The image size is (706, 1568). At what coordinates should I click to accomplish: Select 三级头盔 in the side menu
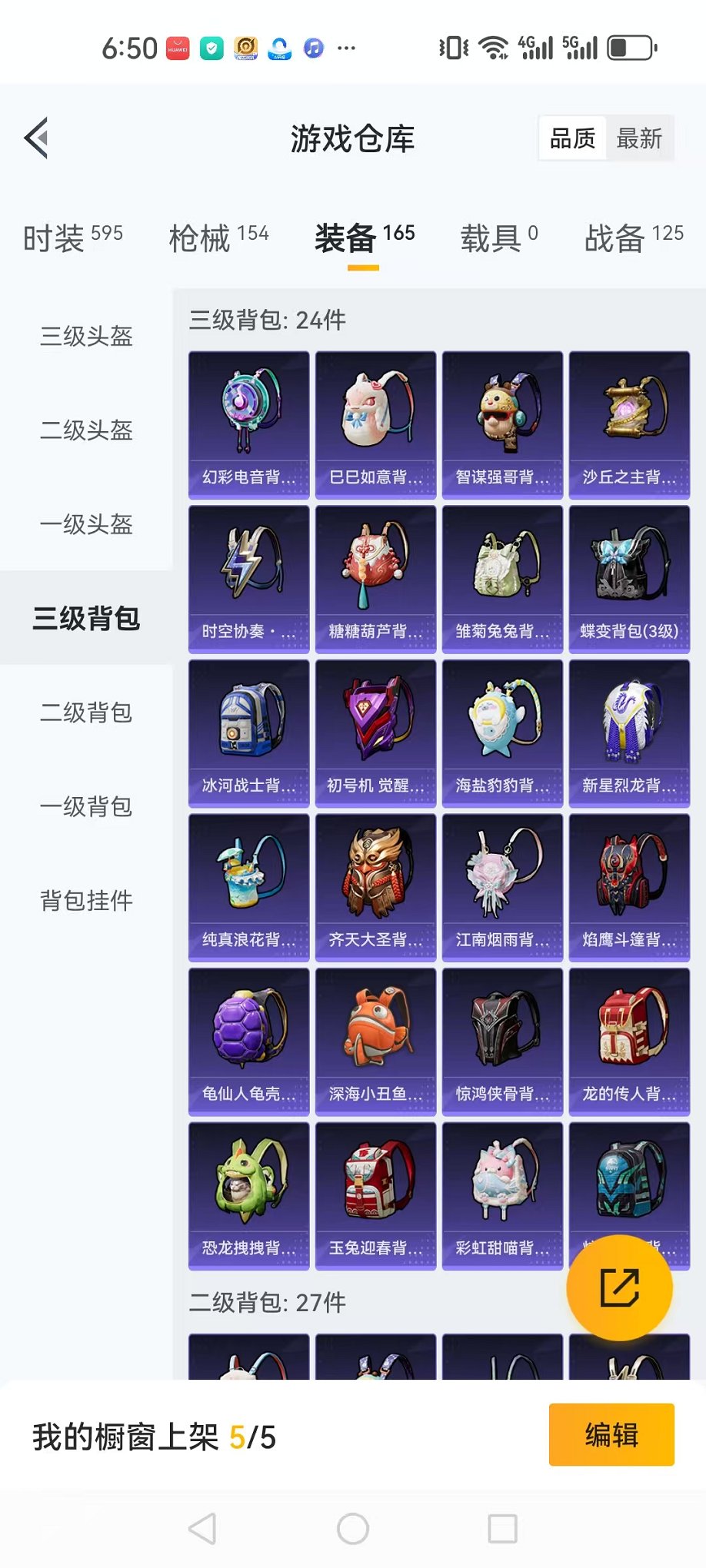(x=86, y=336)
